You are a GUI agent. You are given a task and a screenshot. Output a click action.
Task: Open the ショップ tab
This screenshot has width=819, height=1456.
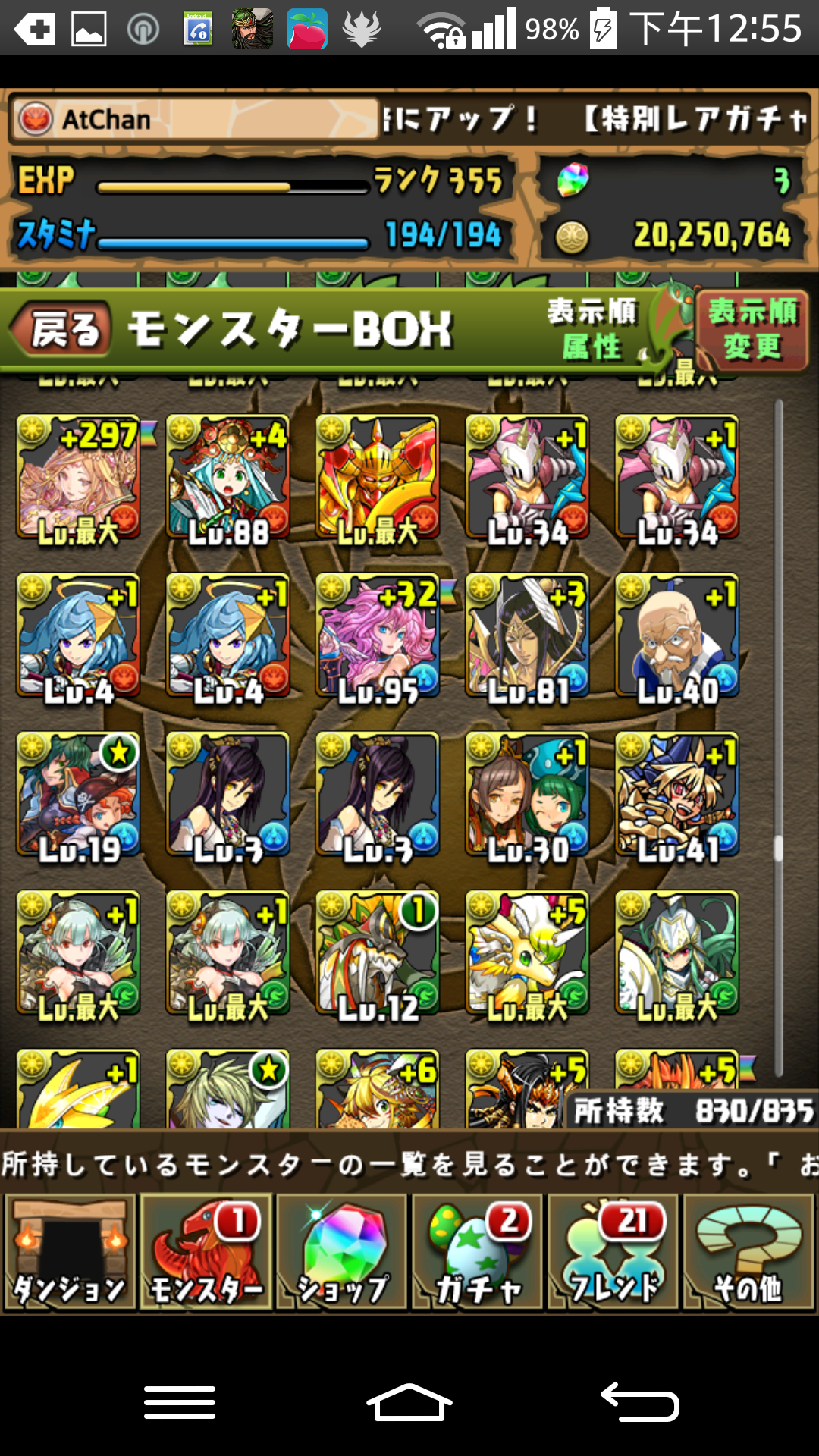(342, 1253)
